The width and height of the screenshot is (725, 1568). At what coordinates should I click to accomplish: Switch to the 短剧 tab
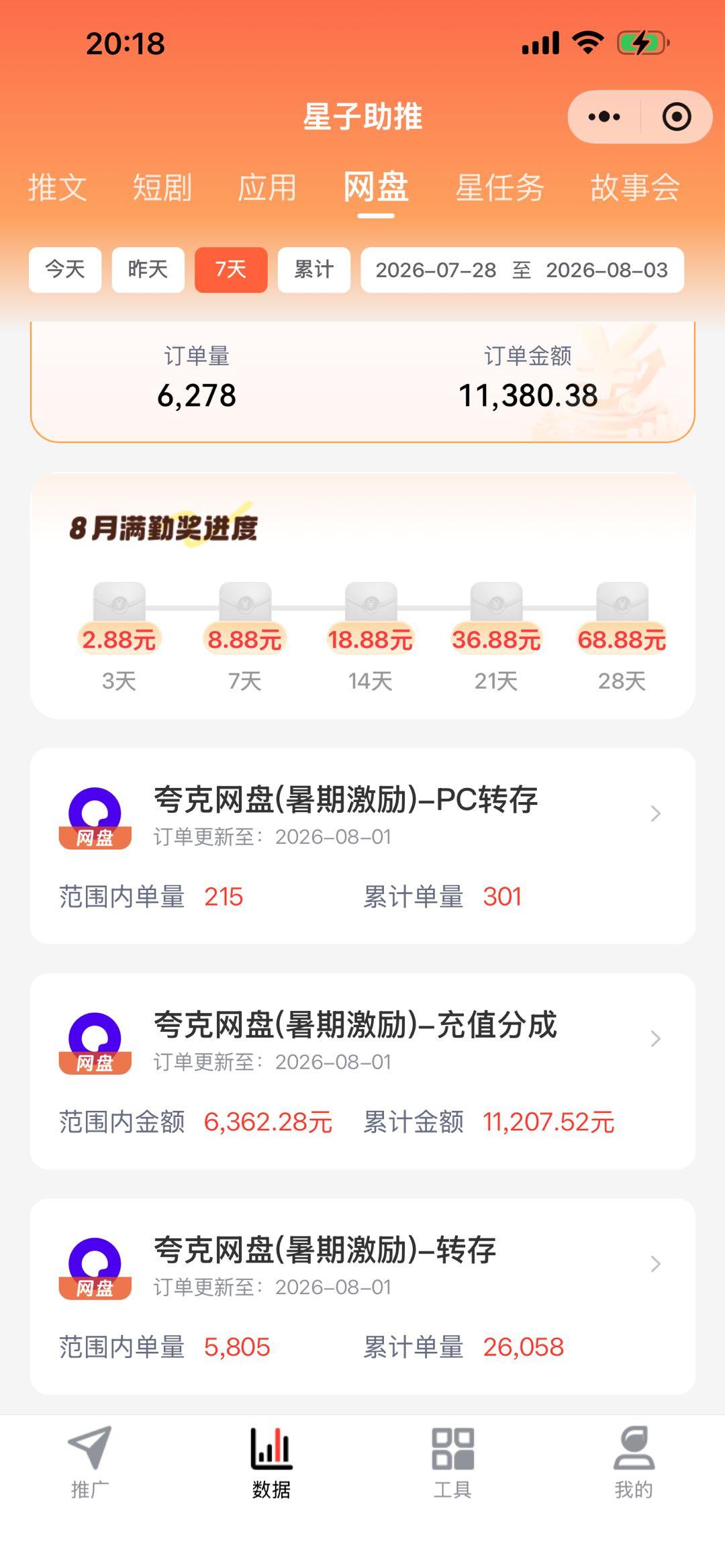click(162, 187)
